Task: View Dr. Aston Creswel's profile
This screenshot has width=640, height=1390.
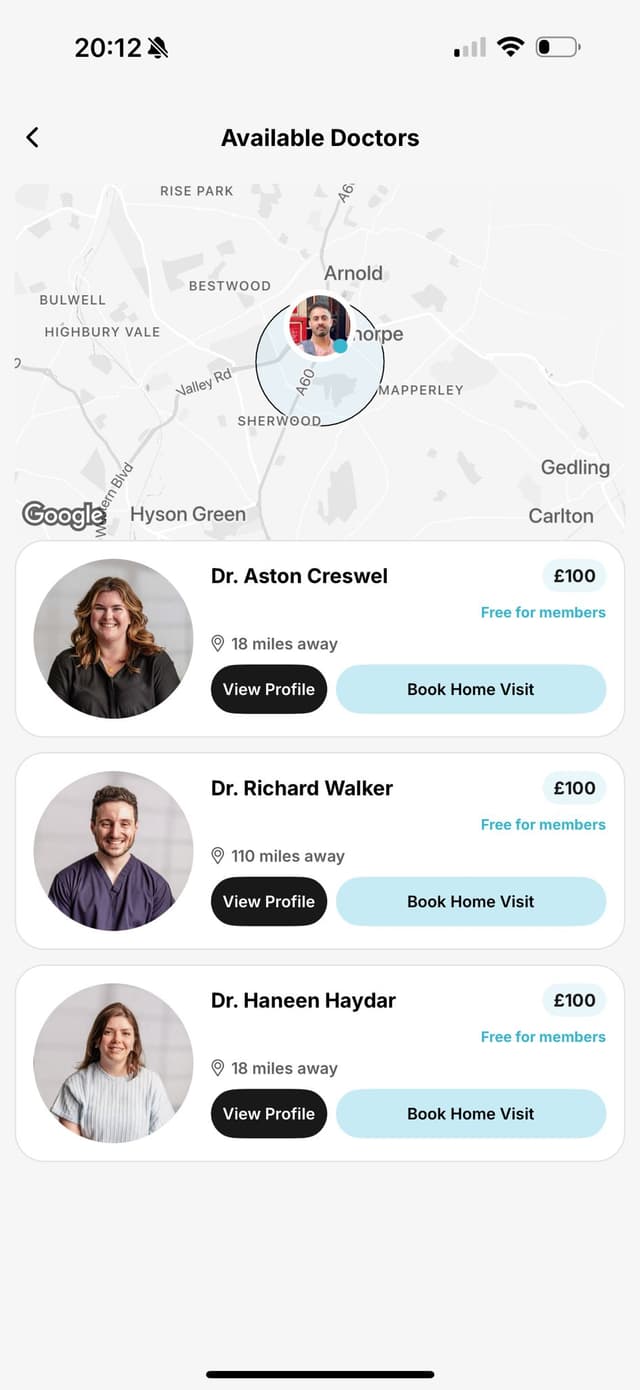Action: click(x=268, y=689)
